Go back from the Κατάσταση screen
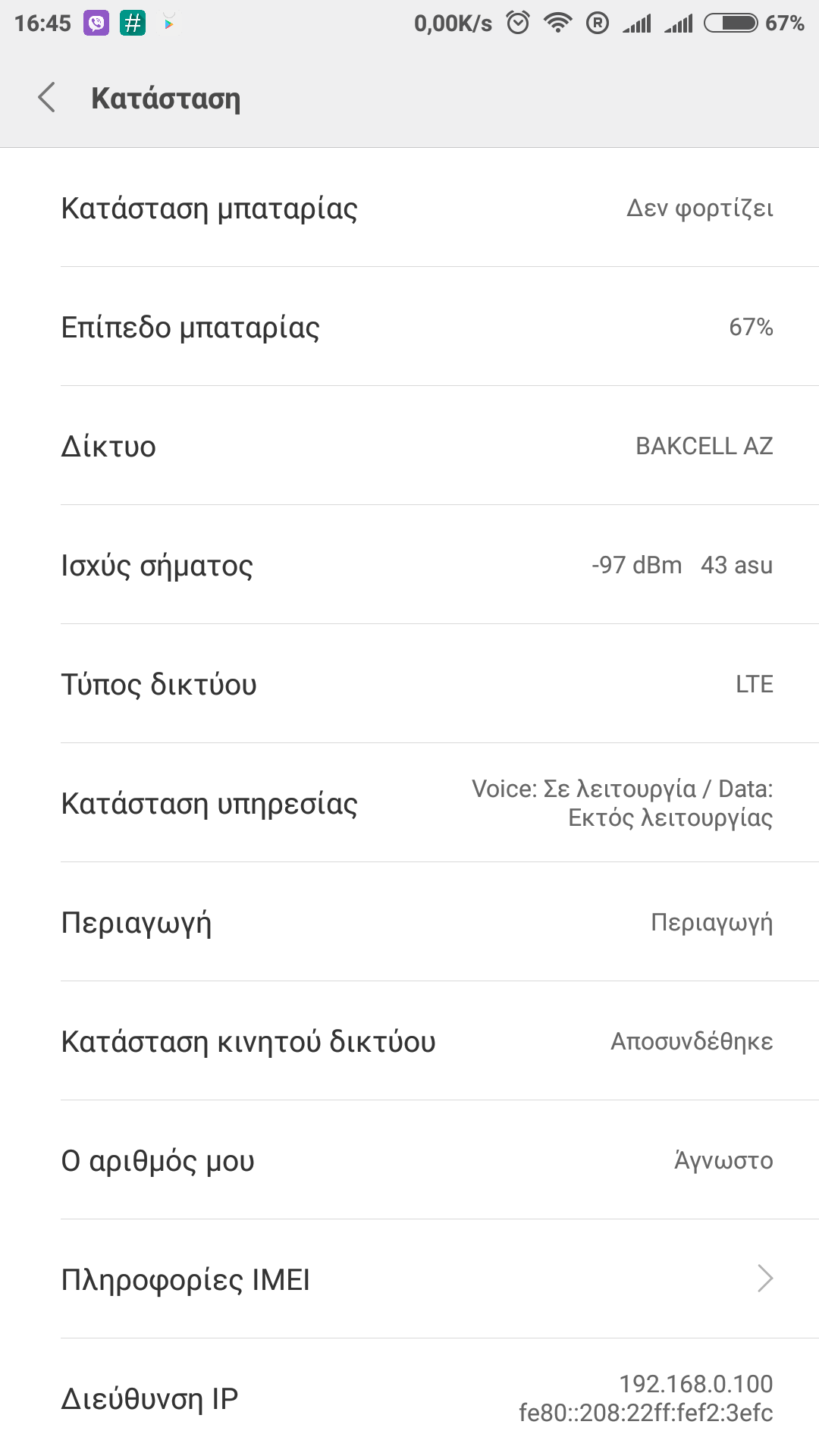The height and width of the screenshot is (1456, 819). (47, 98)
